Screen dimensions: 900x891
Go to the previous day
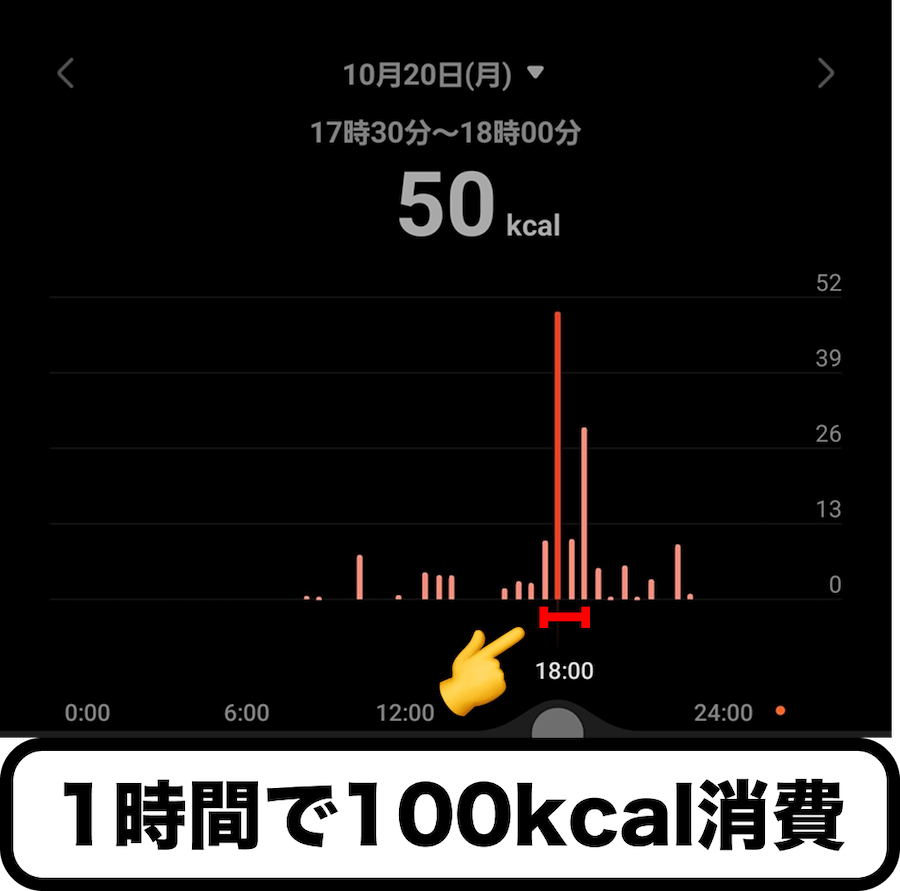66,74
